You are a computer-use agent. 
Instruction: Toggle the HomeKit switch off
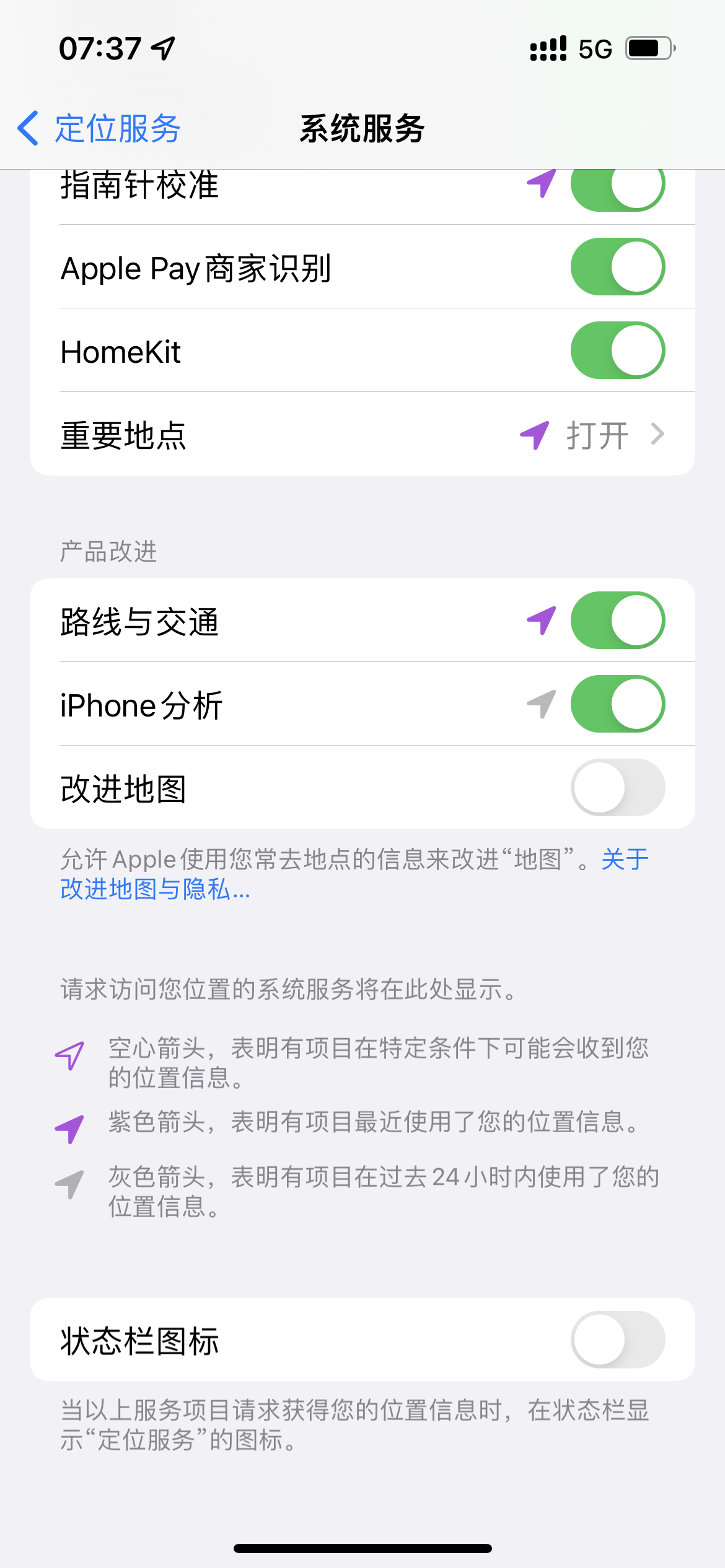coord(617,351)
